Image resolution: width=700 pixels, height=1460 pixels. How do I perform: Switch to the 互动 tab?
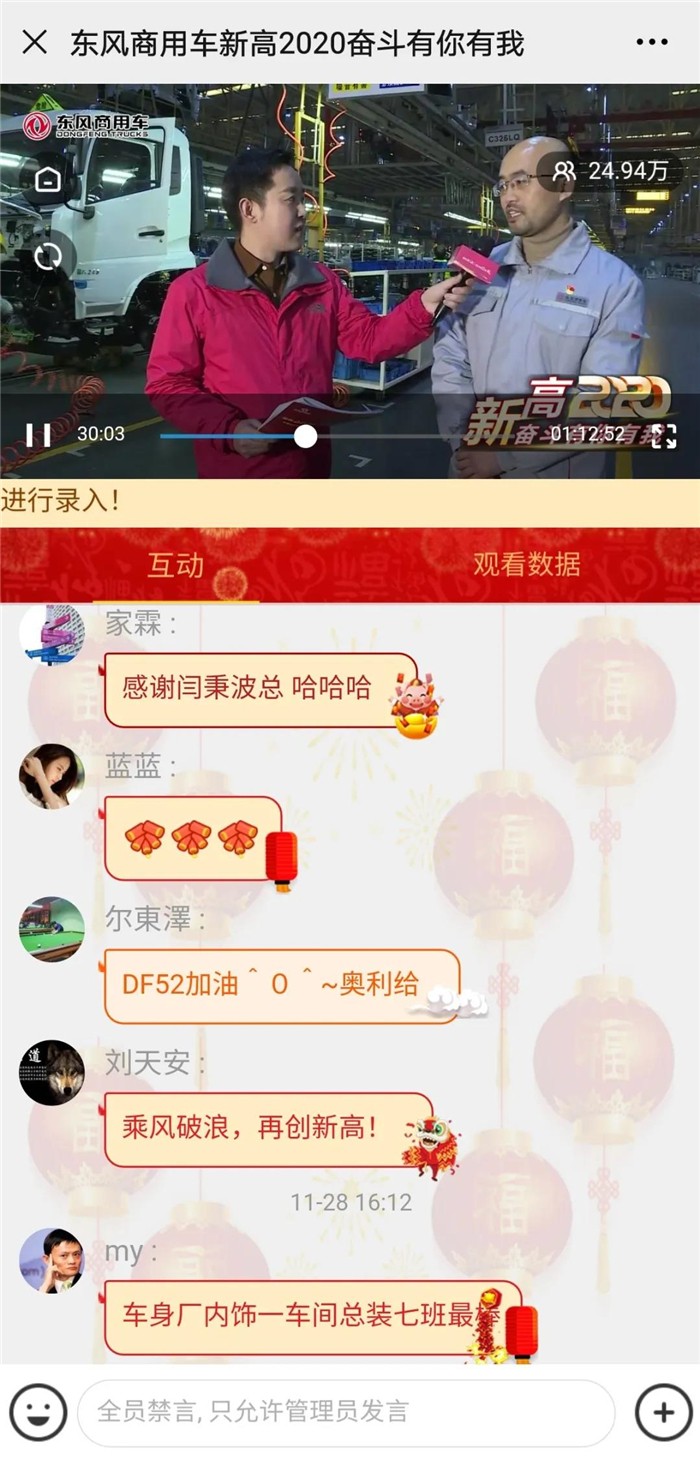(175, 565)
